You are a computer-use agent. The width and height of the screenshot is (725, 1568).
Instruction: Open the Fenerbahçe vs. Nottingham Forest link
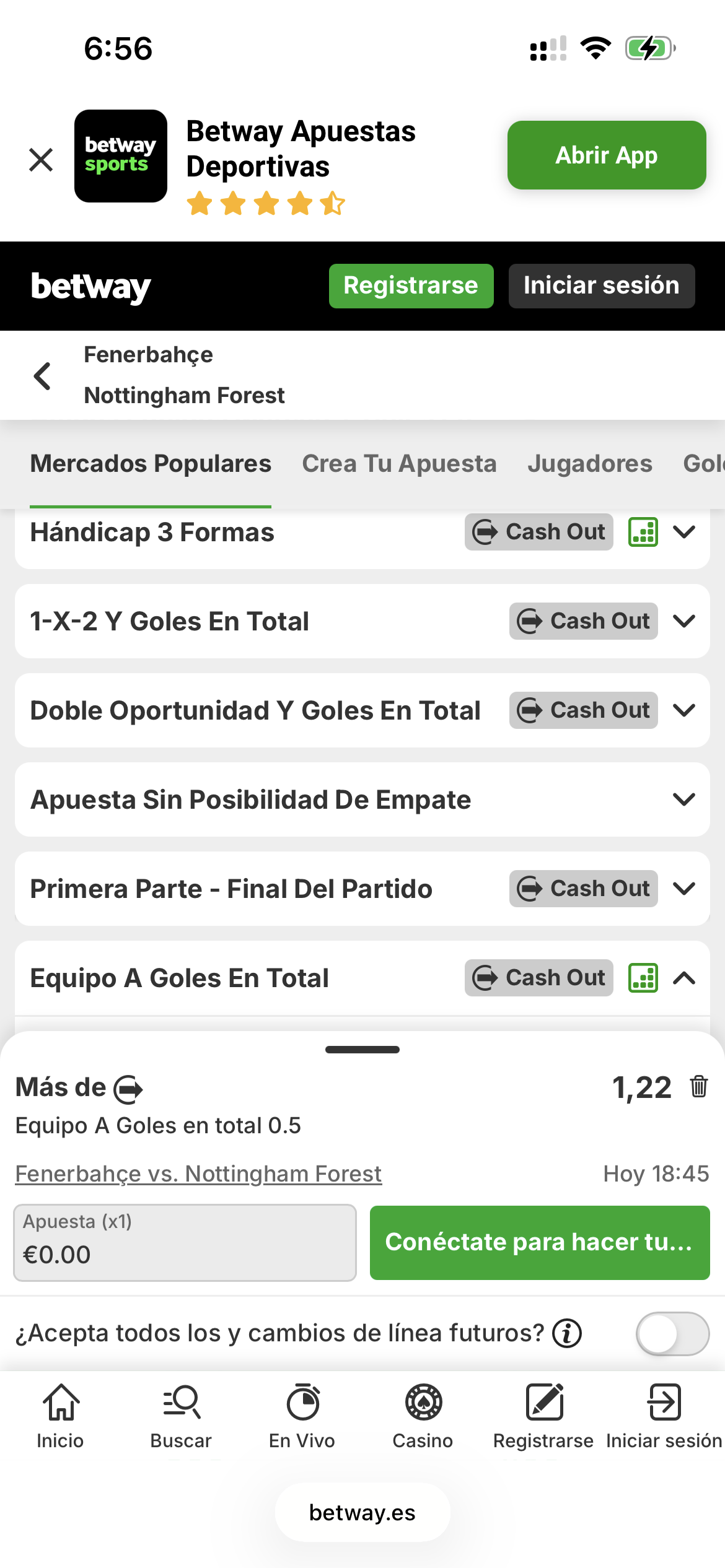(x=198, y=1174)
